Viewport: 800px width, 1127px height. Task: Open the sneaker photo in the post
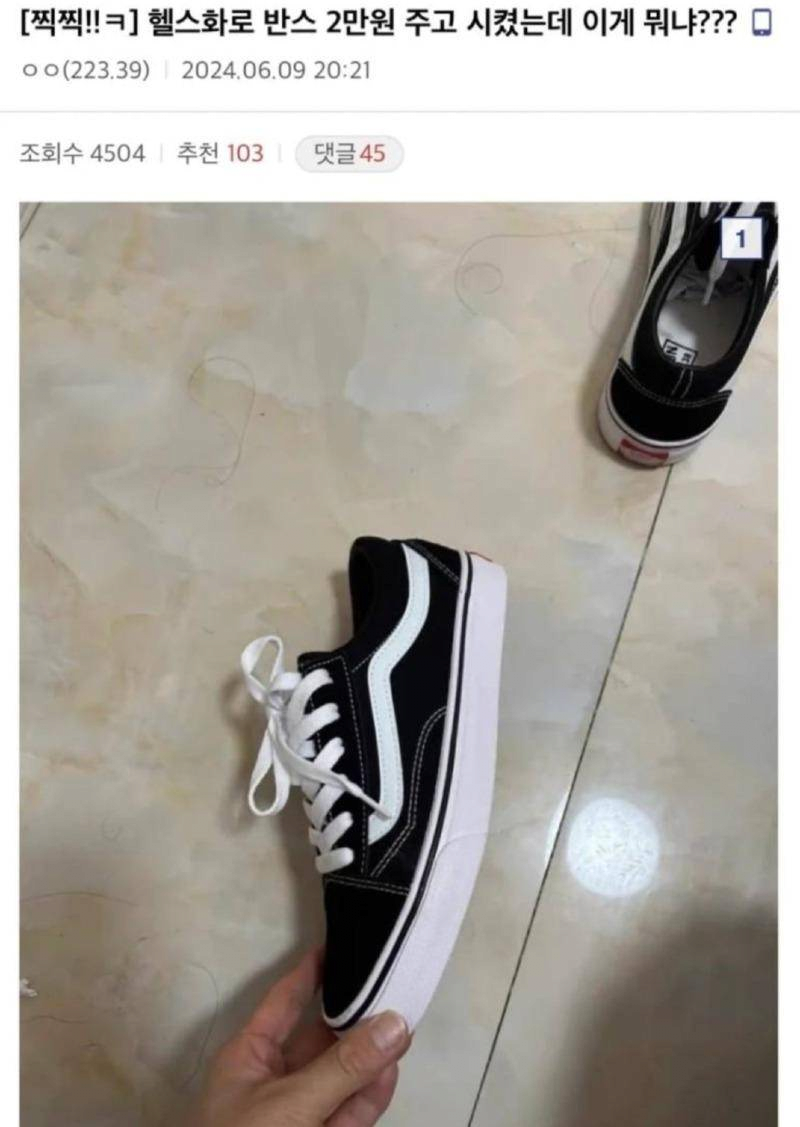[398, 660]
